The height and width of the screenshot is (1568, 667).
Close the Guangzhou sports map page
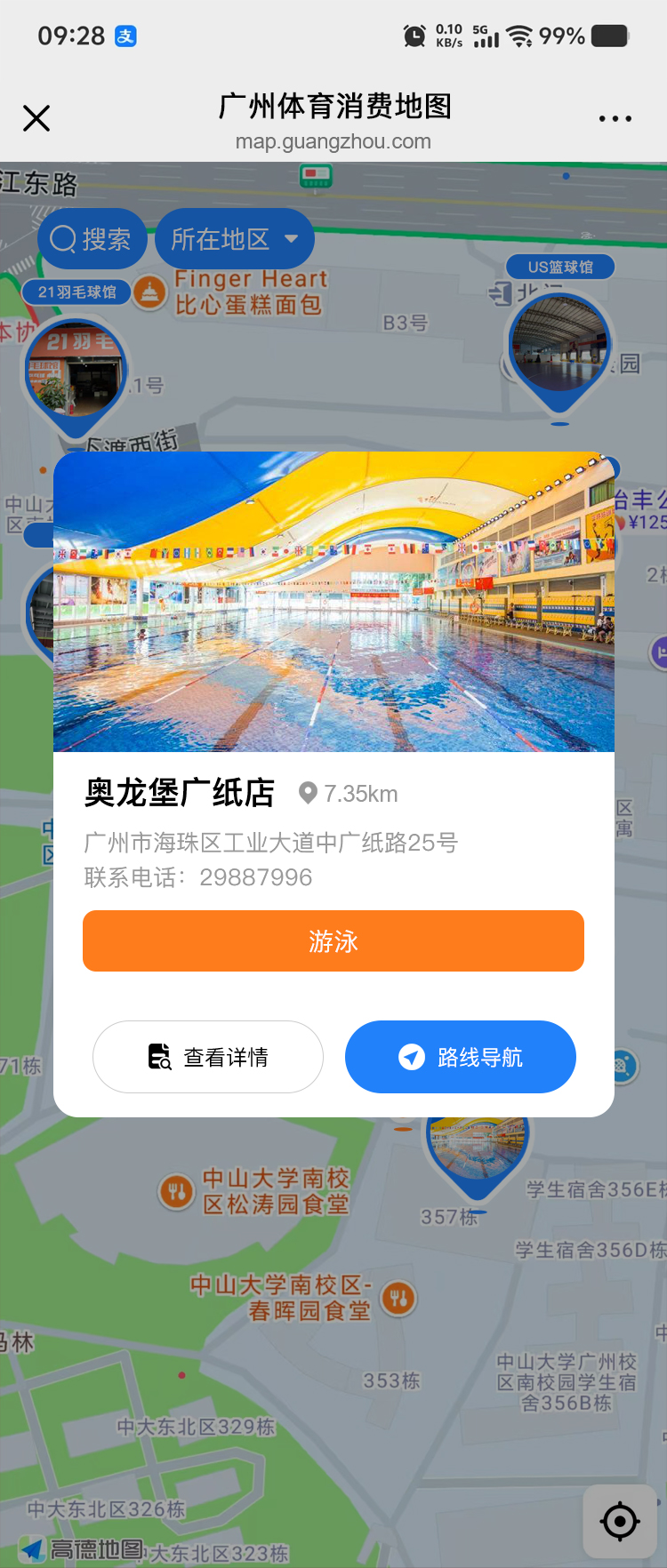36,118
